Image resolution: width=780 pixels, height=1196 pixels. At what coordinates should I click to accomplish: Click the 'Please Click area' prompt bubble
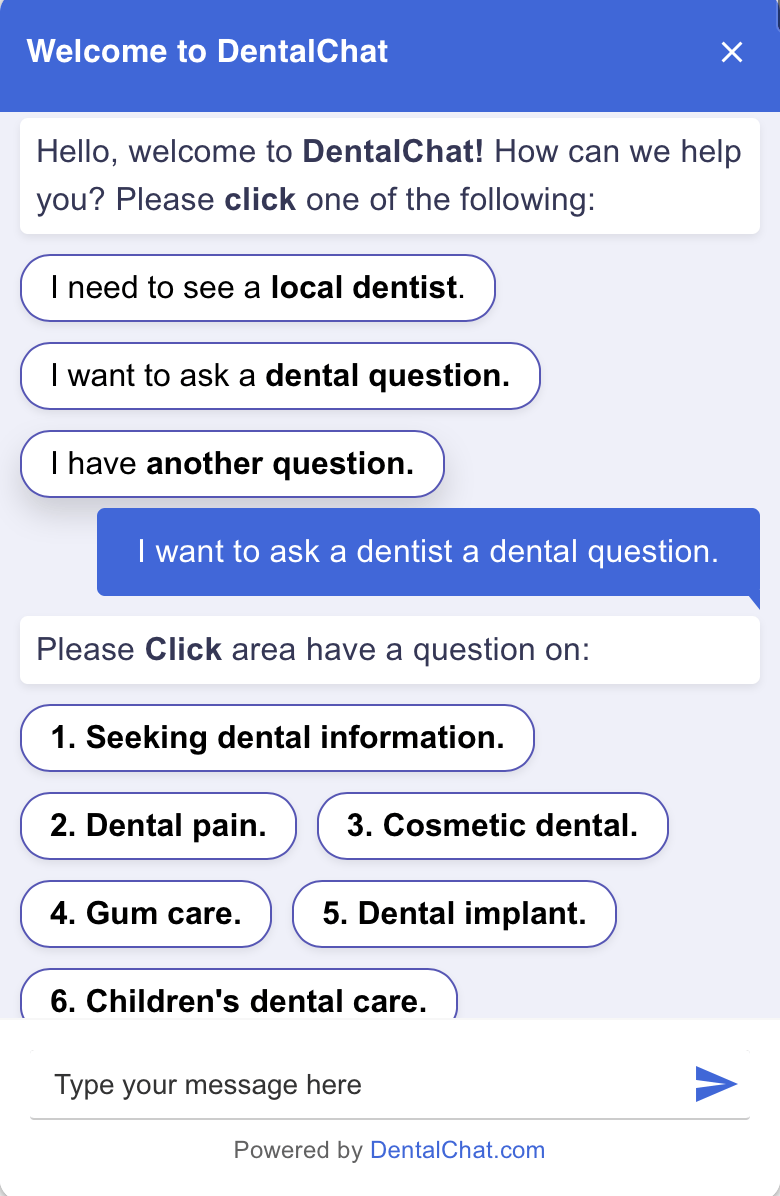(390, 649)
